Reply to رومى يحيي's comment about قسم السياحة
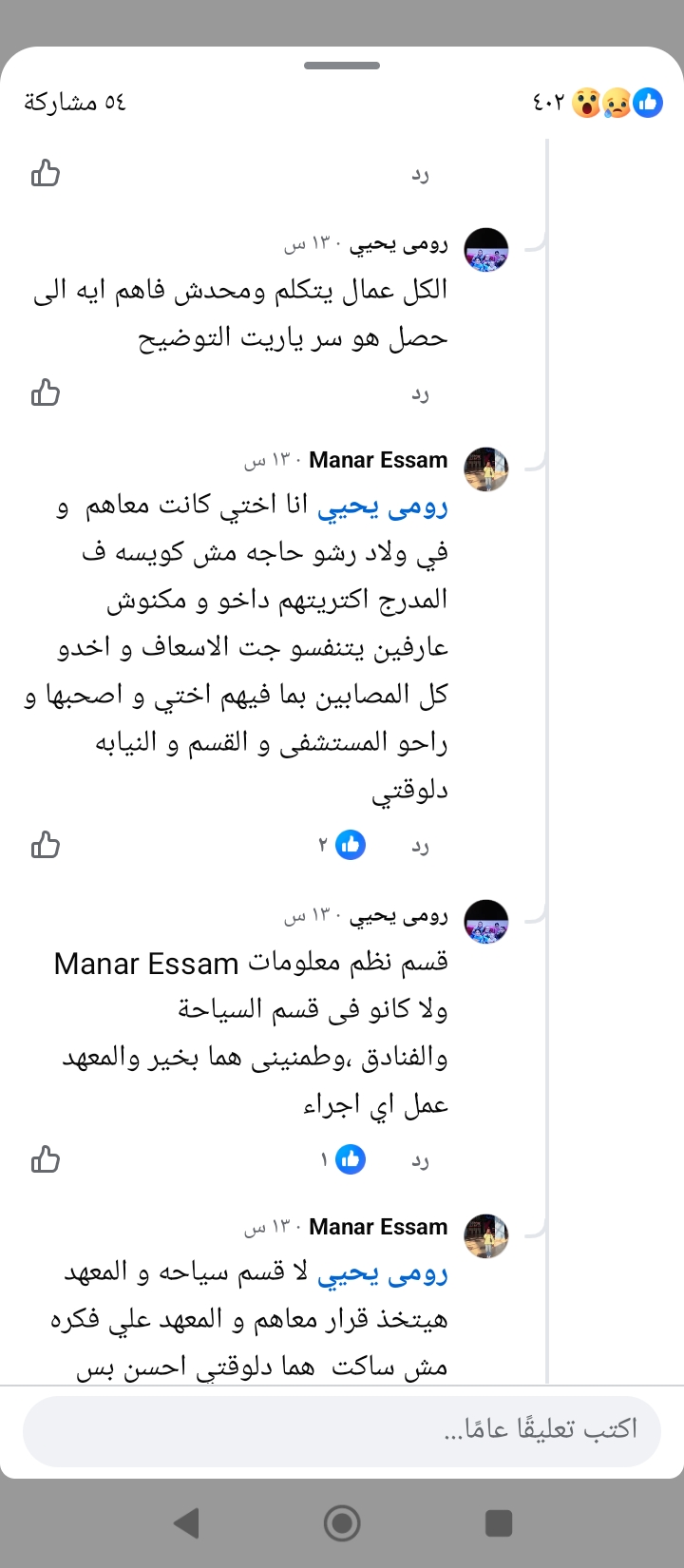Viewport: 684px width, 1568px height. 420,1160
